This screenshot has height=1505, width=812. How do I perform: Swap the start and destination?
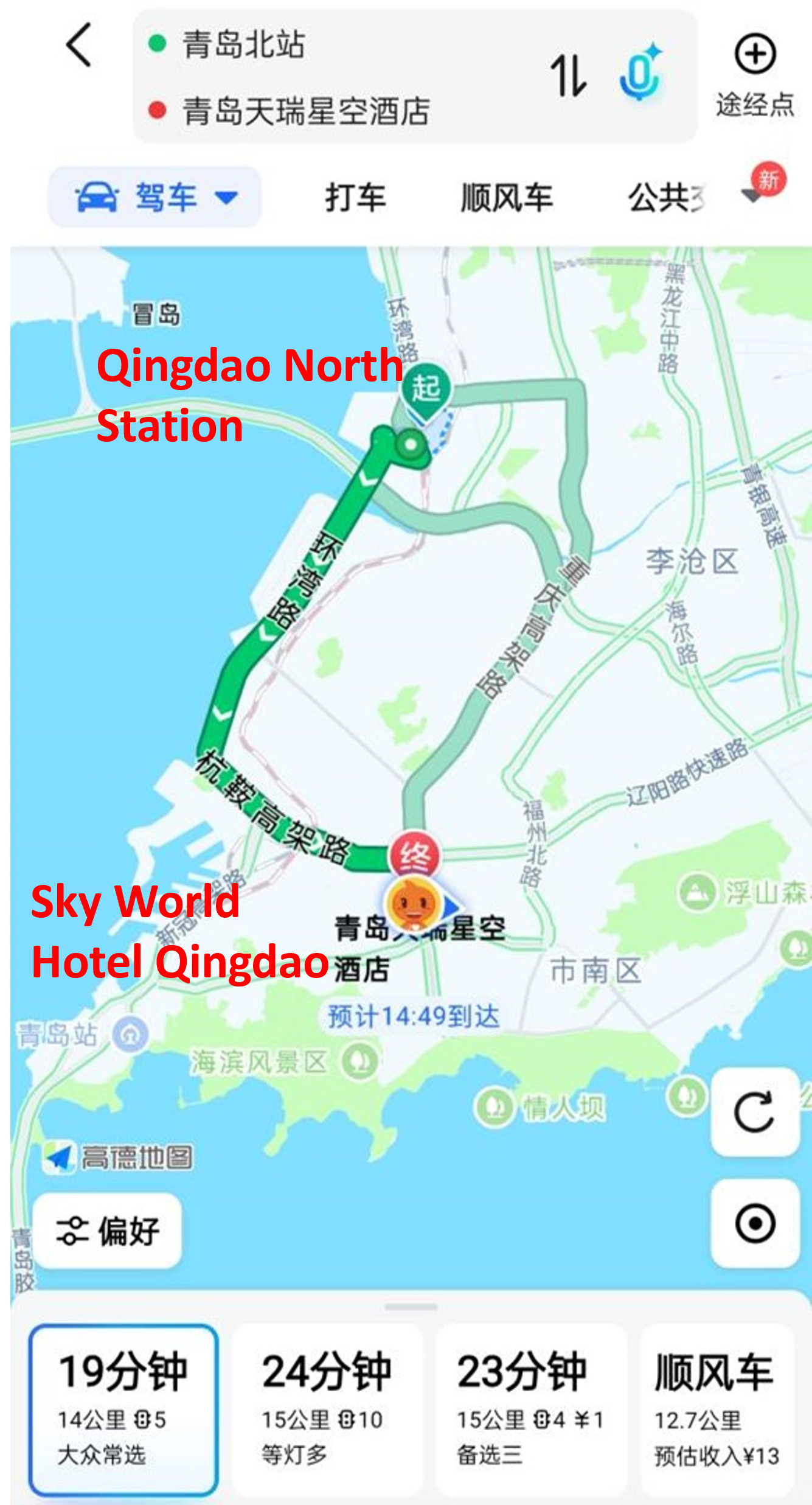(568, 75)
